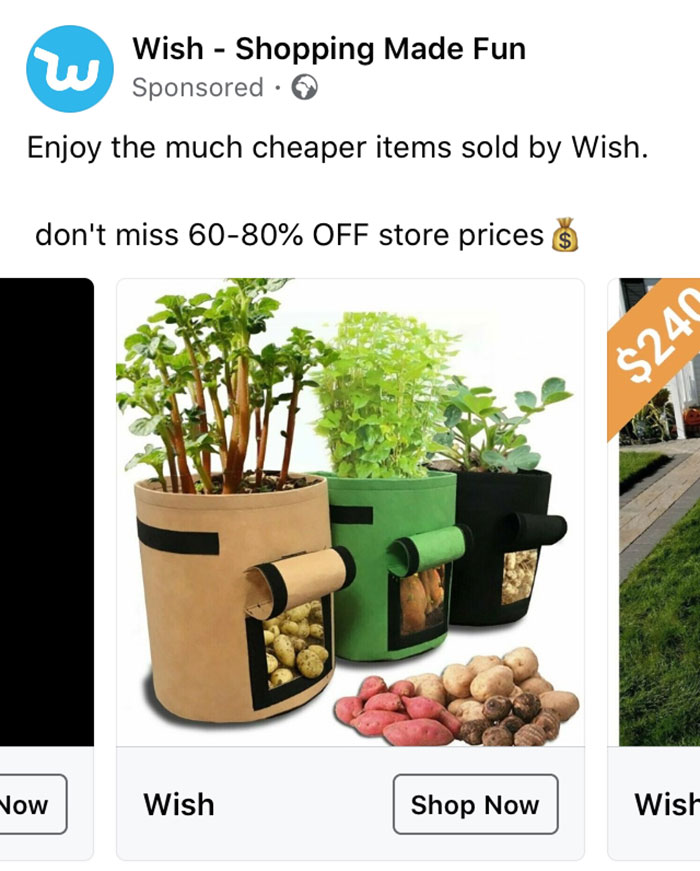
Task: Open the Wish - Shopping Made Fun page
Action: [329, 48]
